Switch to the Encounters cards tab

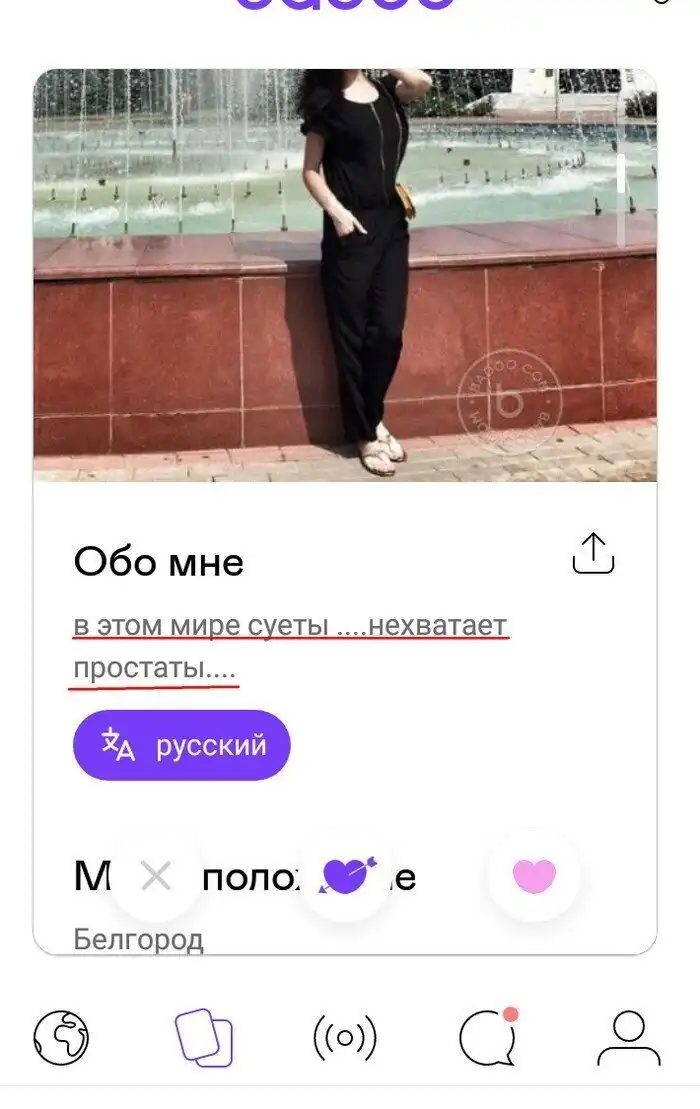[x=203, y=1037]
